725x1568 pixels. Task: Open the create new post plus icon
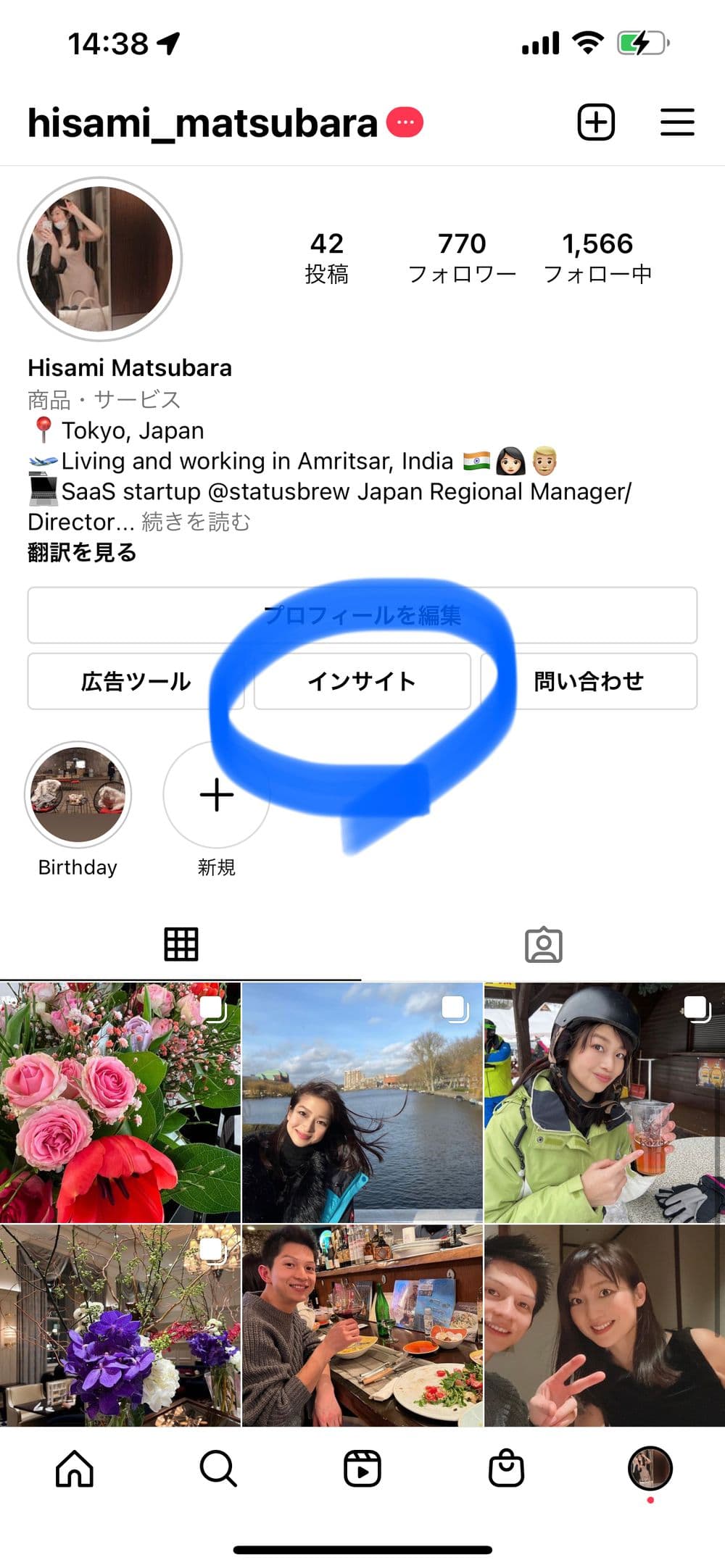pyautogui.click(x=596, y=122)
